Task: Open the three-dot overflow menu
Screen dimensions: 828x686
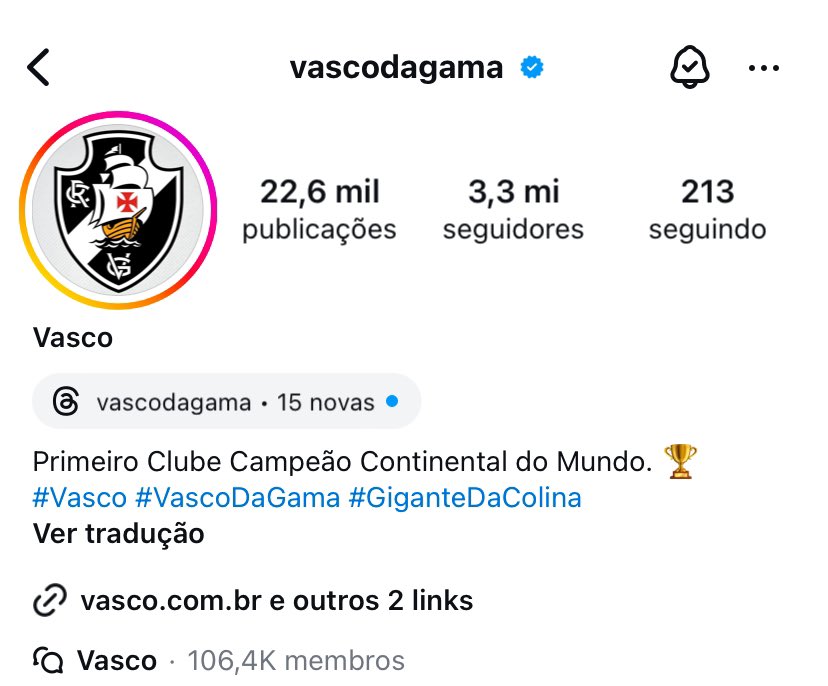Action: tap(764, 68)
